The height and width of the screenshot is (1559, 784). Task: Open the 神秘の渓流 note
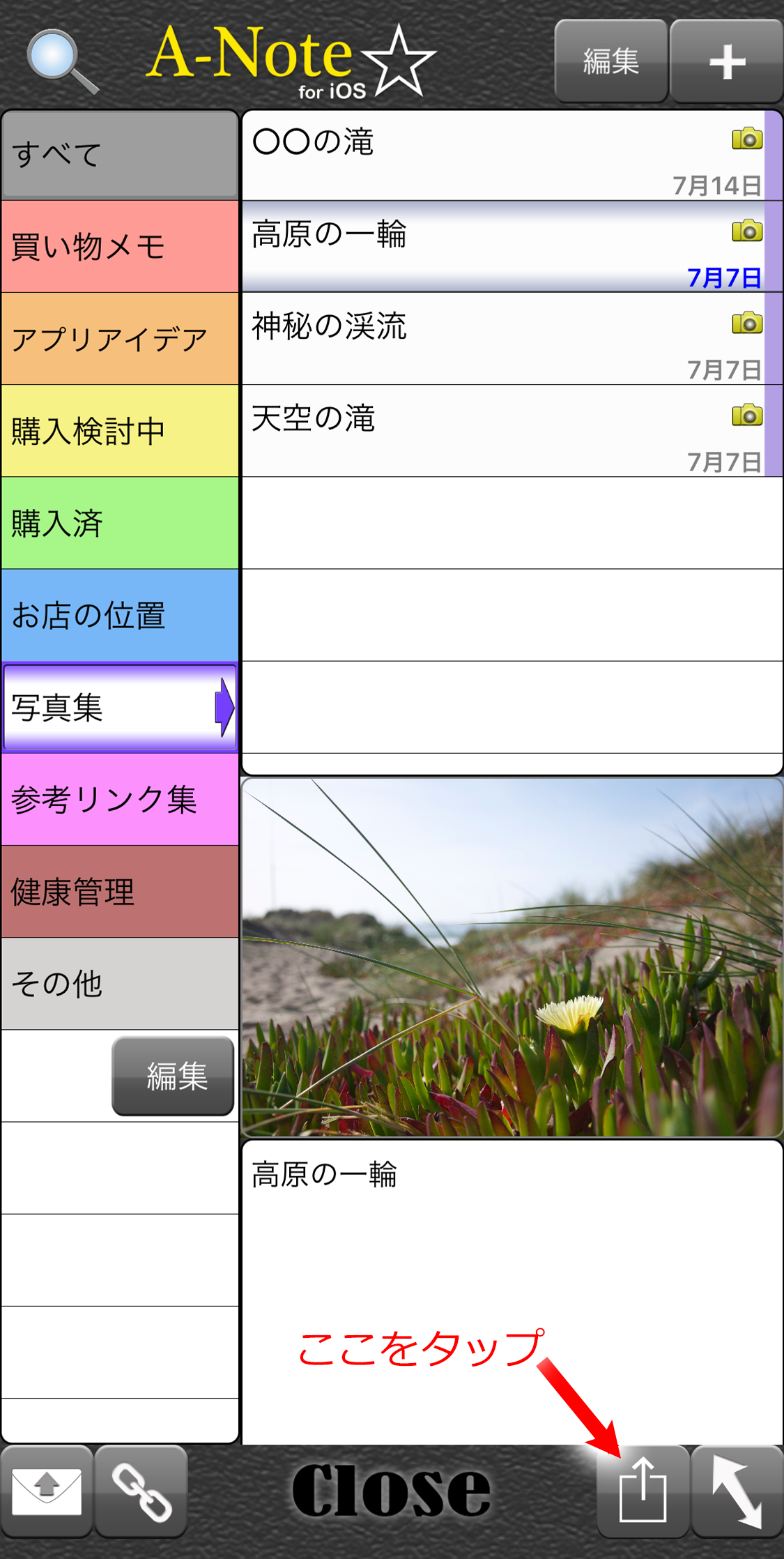502,339
